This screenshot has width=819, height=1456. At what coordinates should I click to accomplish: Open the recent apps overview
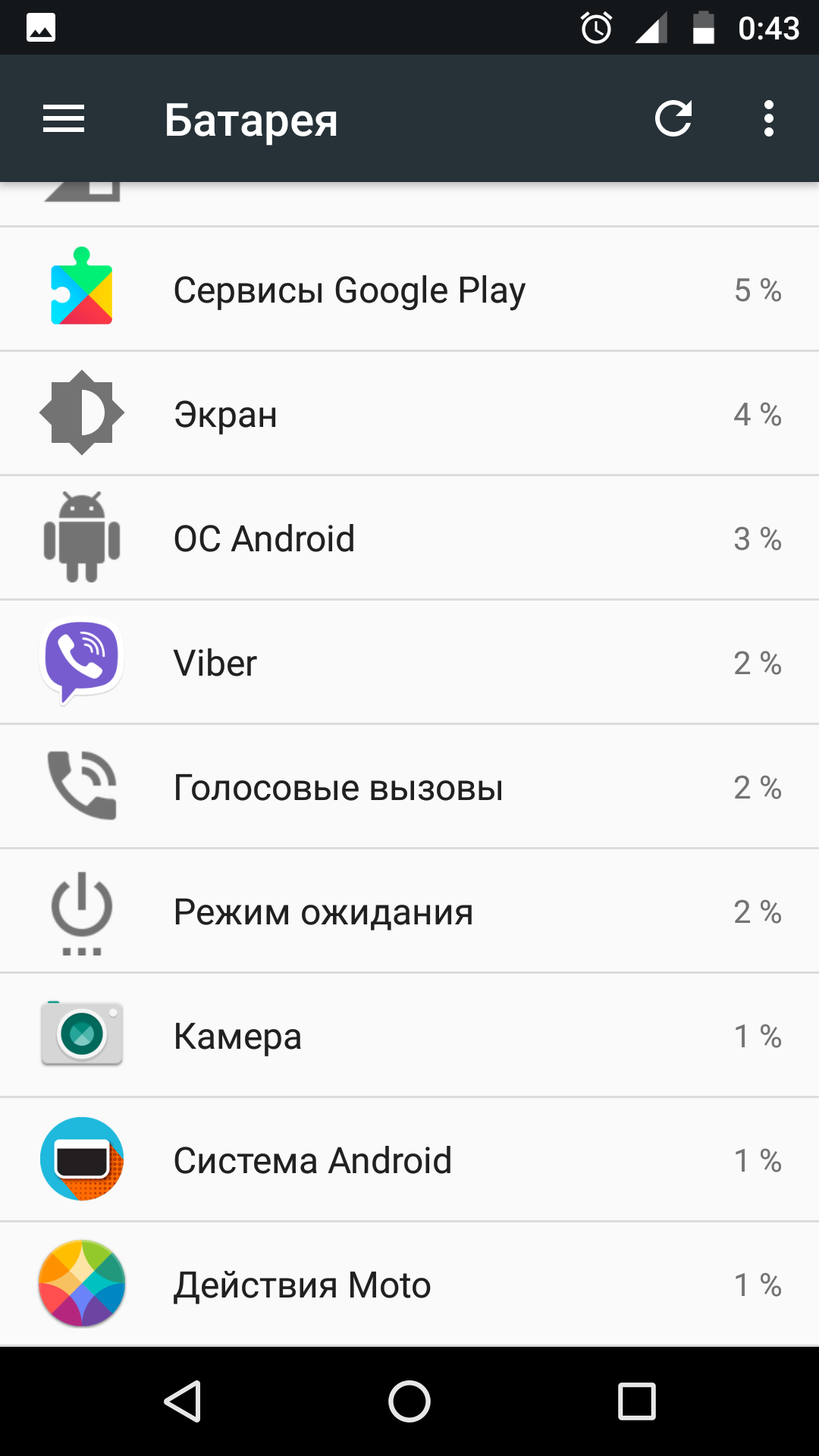pyautogui.click(x=636, y=1401)
